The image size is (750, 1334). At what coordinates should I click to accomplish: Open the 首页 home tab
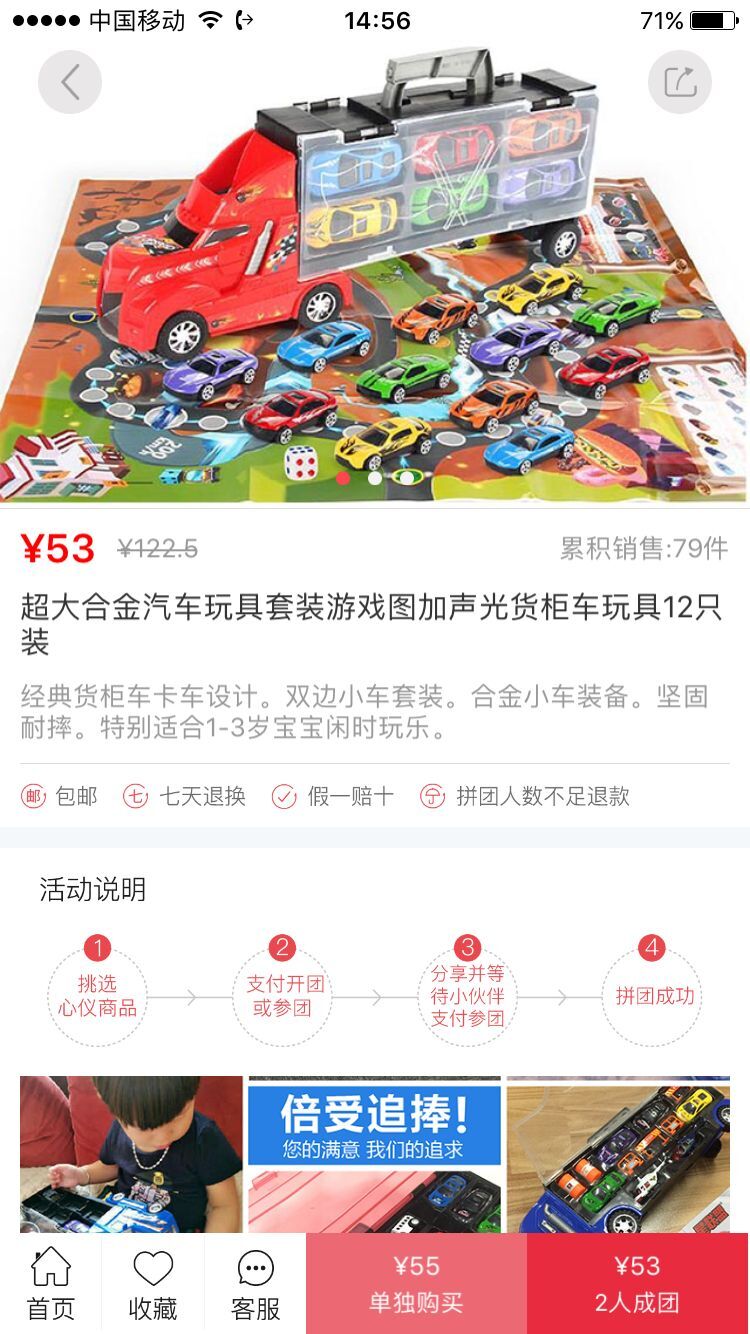coord(51,1284)
